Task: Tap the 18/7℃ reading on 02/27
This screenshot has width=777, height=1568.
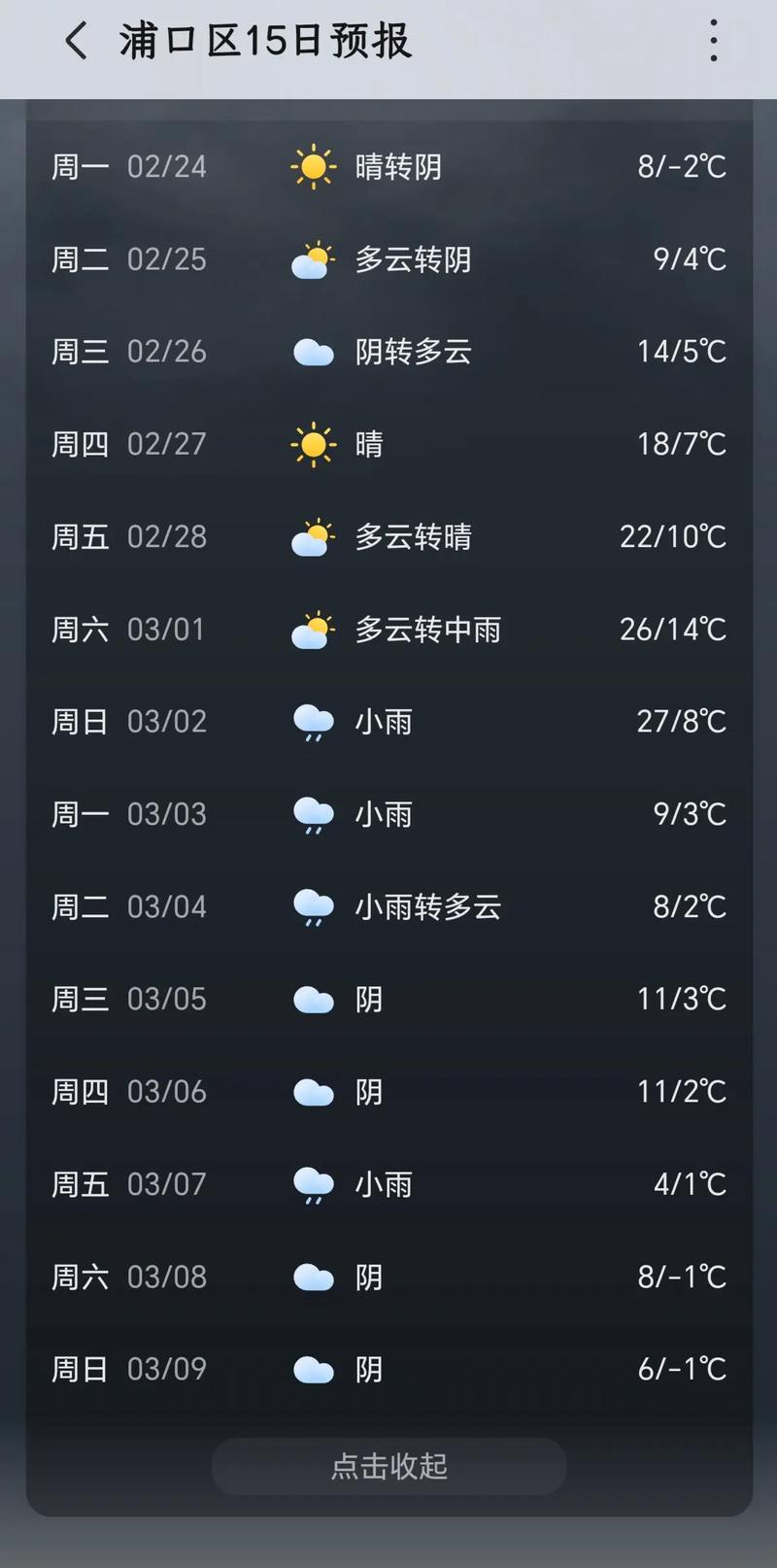Action: tap(681, 443)
